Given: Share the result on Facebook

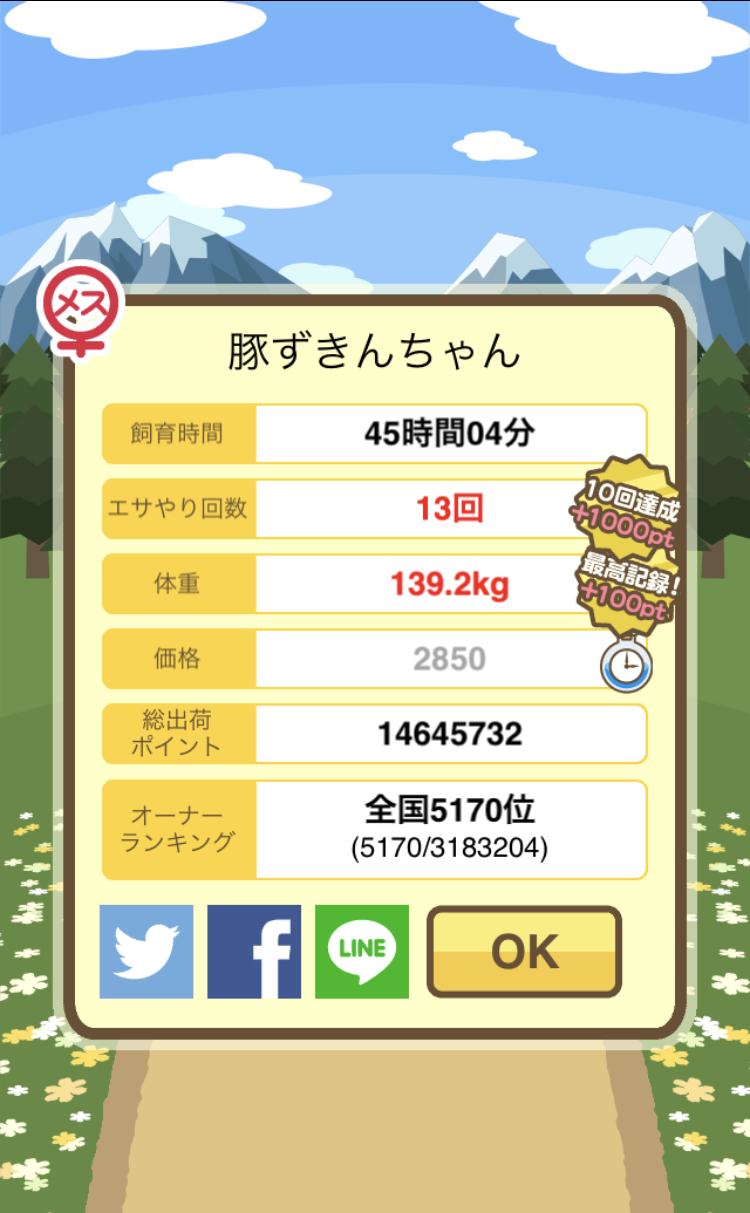Looking at the screenshot, I should [x=254, y=952].
